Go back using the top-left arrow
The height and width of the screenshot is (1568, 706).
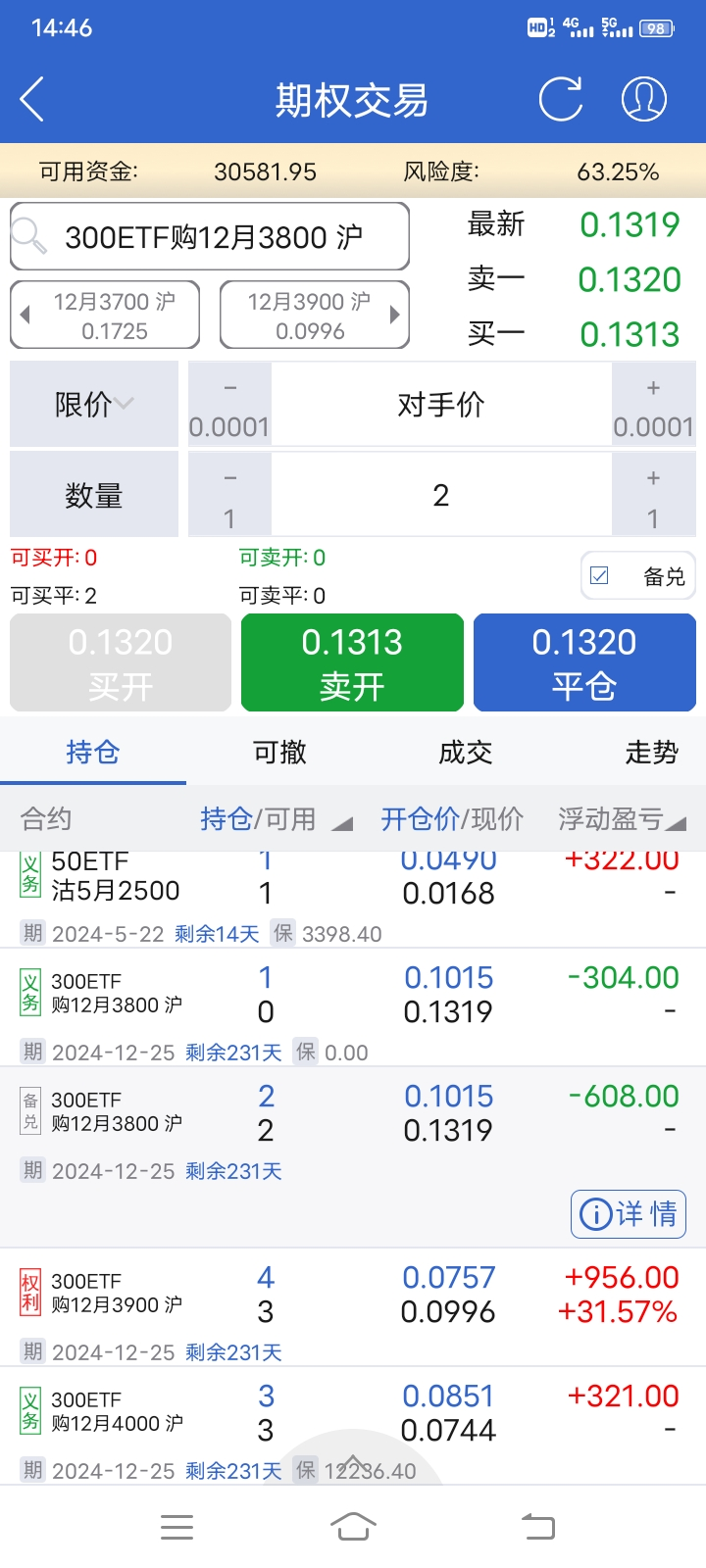(32, 100)
